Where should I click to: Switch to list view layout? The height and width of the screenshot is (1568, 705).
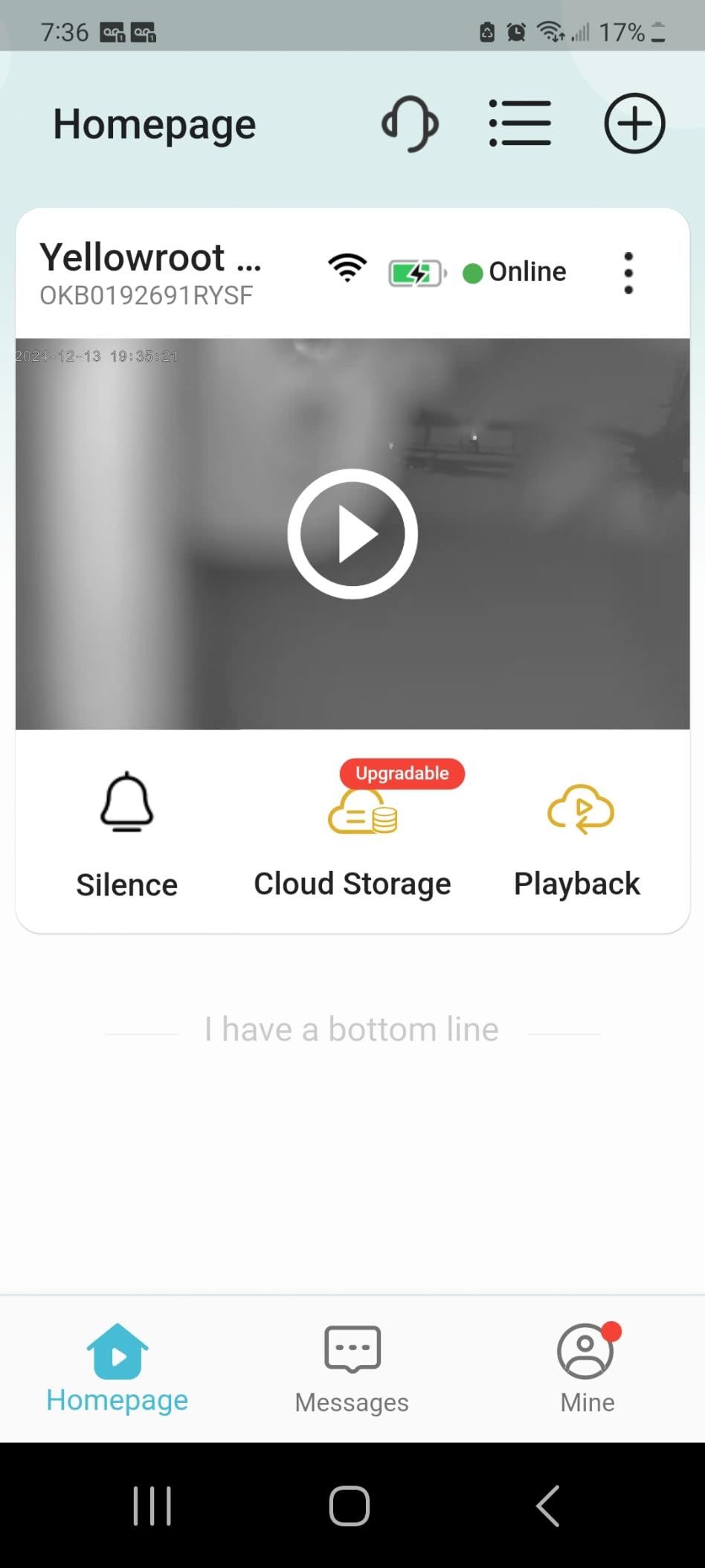point(520,123)
